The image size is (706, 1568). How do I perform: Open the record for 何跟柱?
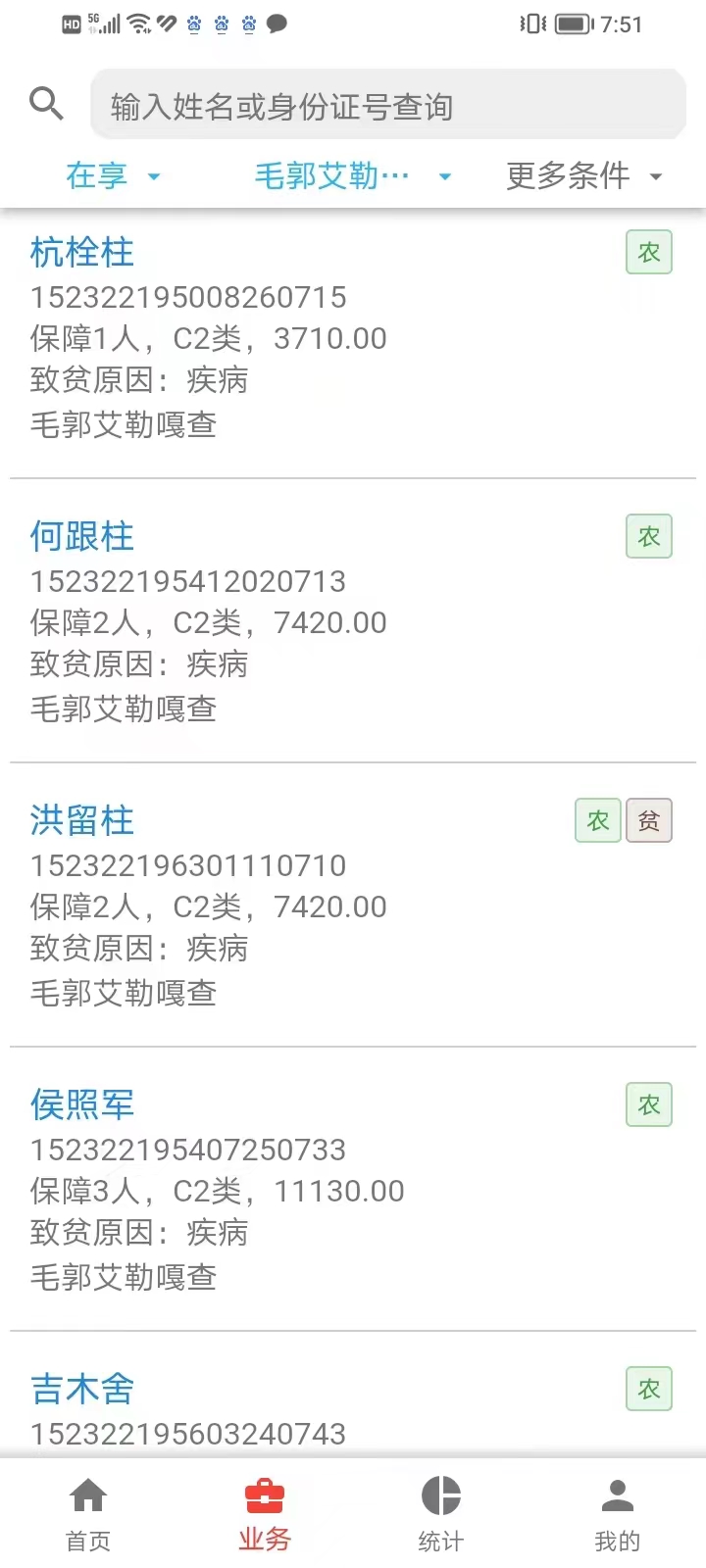353,621
